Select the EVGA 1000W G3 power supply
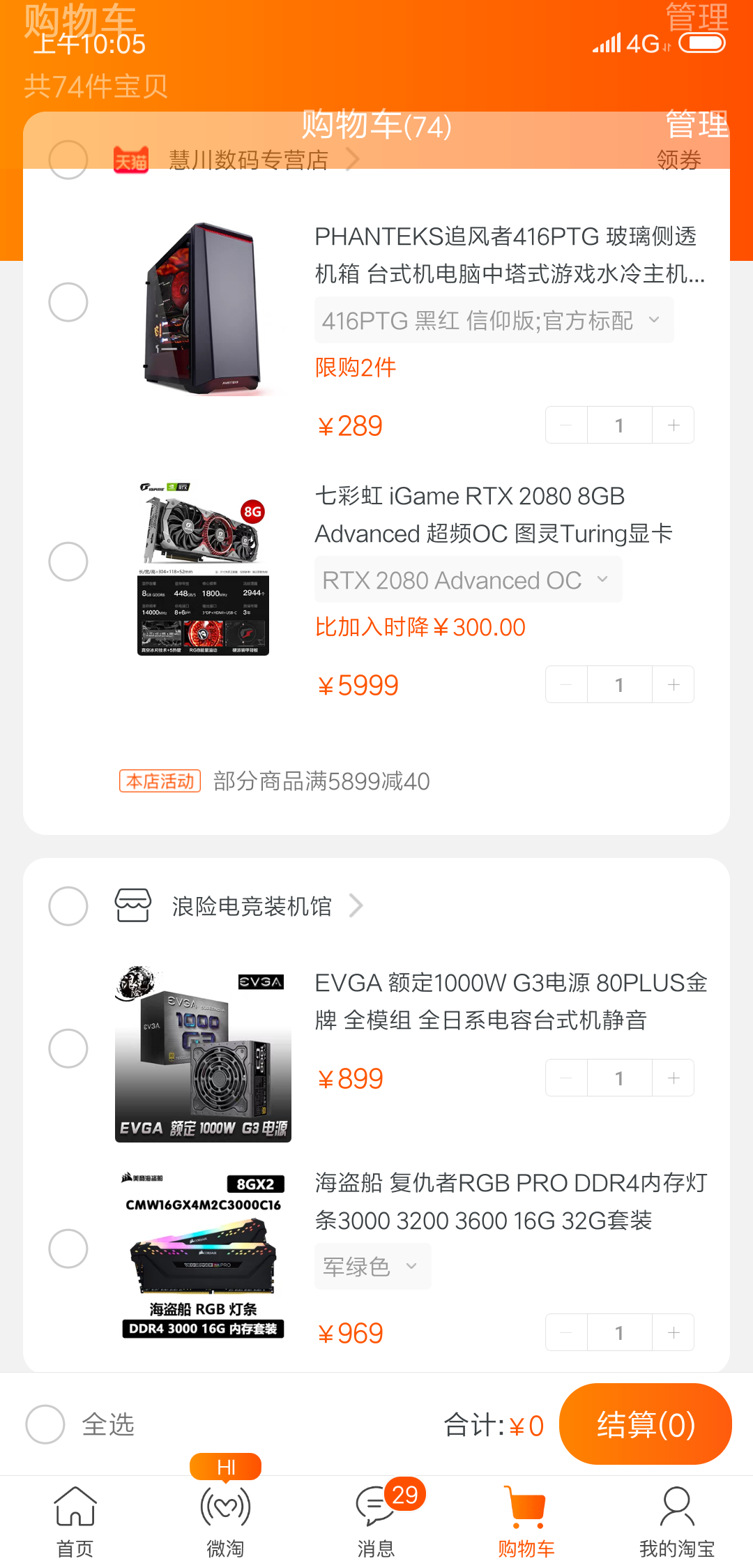The width and height of the screenshot is (753, 1568). tap(68, 1048)
